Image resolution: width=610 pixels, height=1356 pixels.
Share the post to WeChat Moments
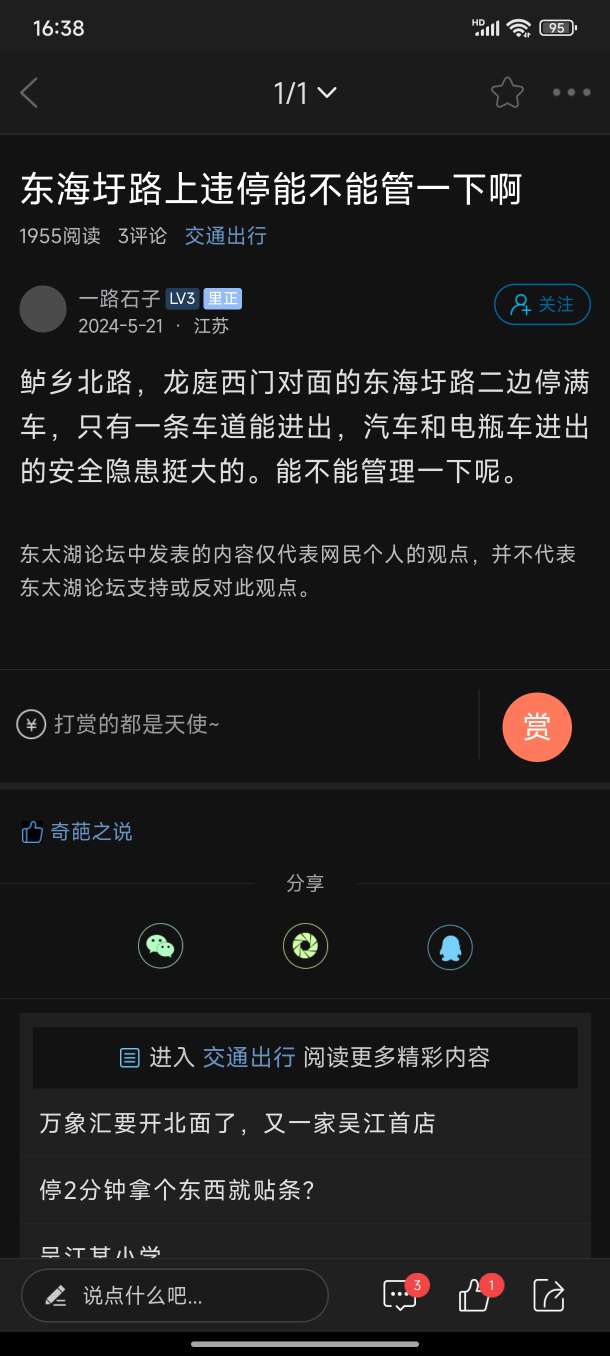click(305, 945)
